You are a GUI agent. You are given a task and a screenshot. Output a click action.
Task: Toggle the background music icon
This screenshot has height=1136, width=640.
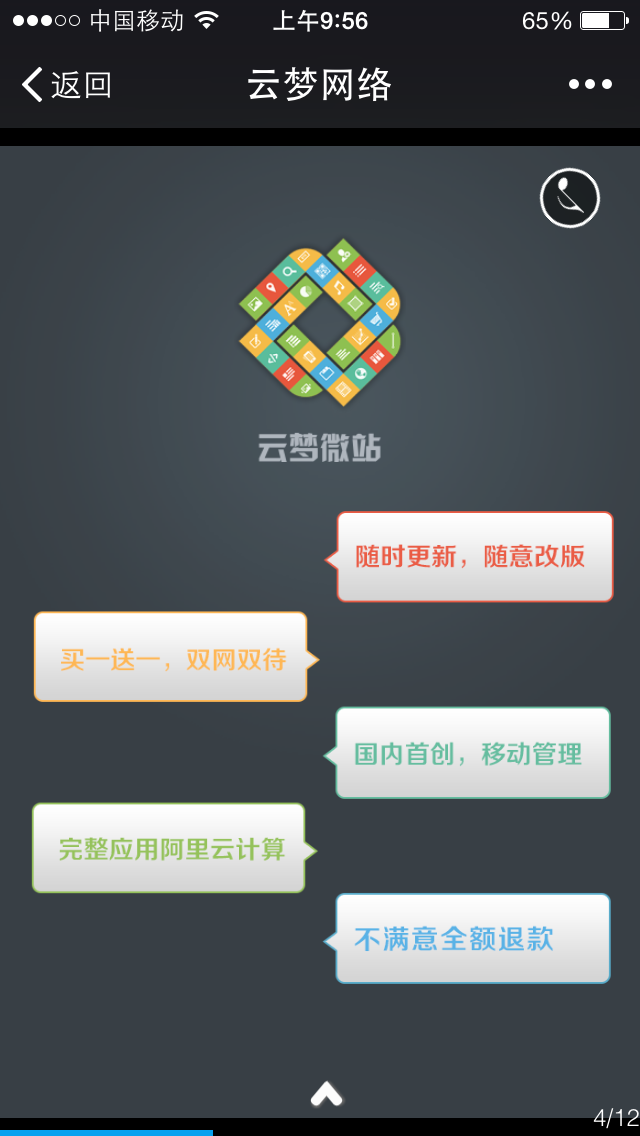pos(570,198)
